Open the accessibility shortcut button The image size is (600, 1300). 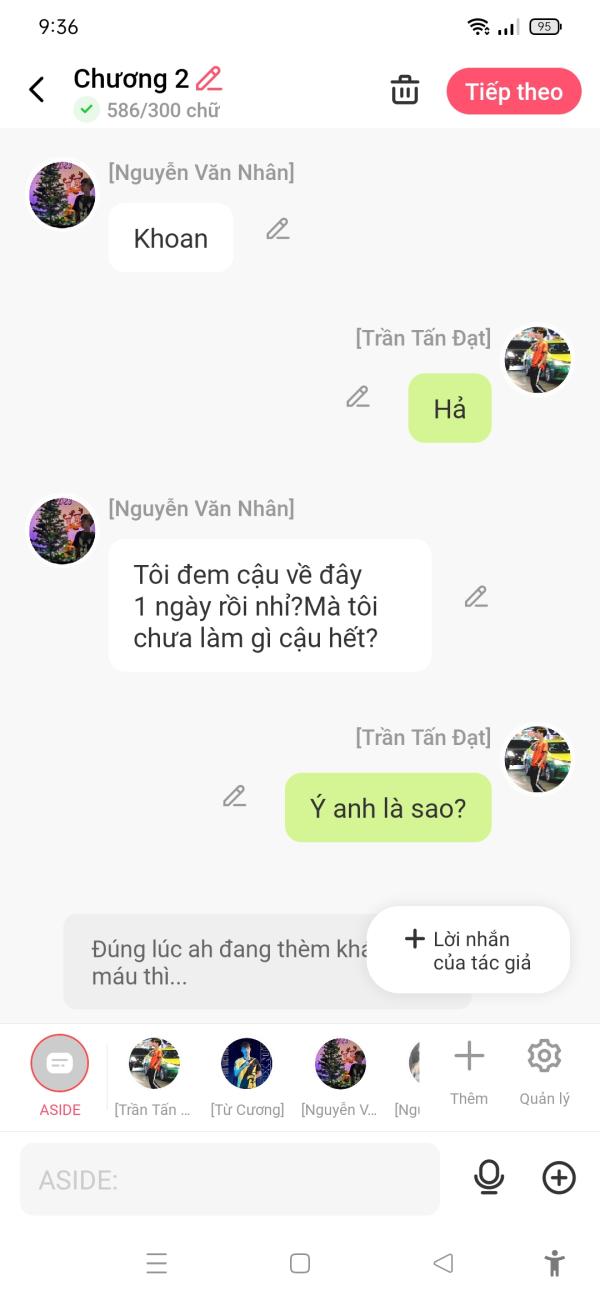(x=555, y=1263)
